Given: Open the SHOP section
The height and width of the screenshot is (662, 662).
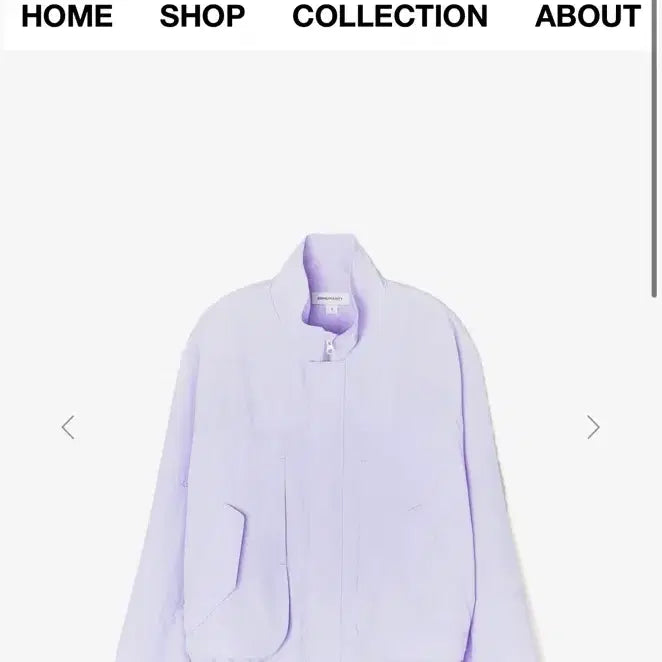Looking at the screenshot, I should [x=202, y=17].
